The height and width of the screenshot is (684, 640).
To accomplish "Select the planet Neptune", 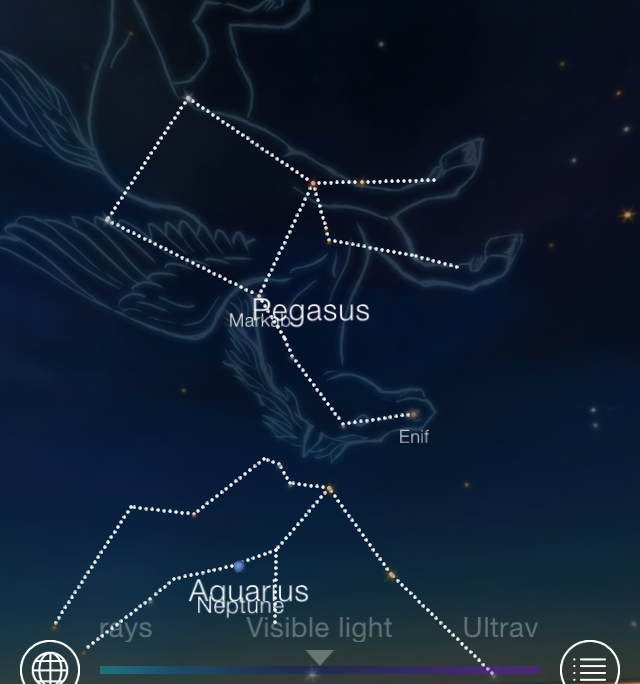I will (239, 566).
